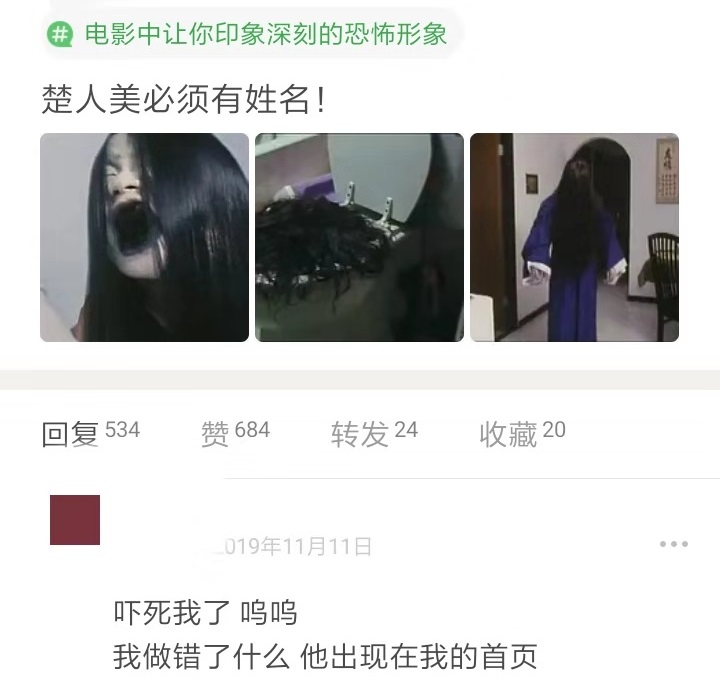This screenshot has width=720, height=695.
Task: Open the third image of the figure in a blue robe
Action: [x=574, y=237]
